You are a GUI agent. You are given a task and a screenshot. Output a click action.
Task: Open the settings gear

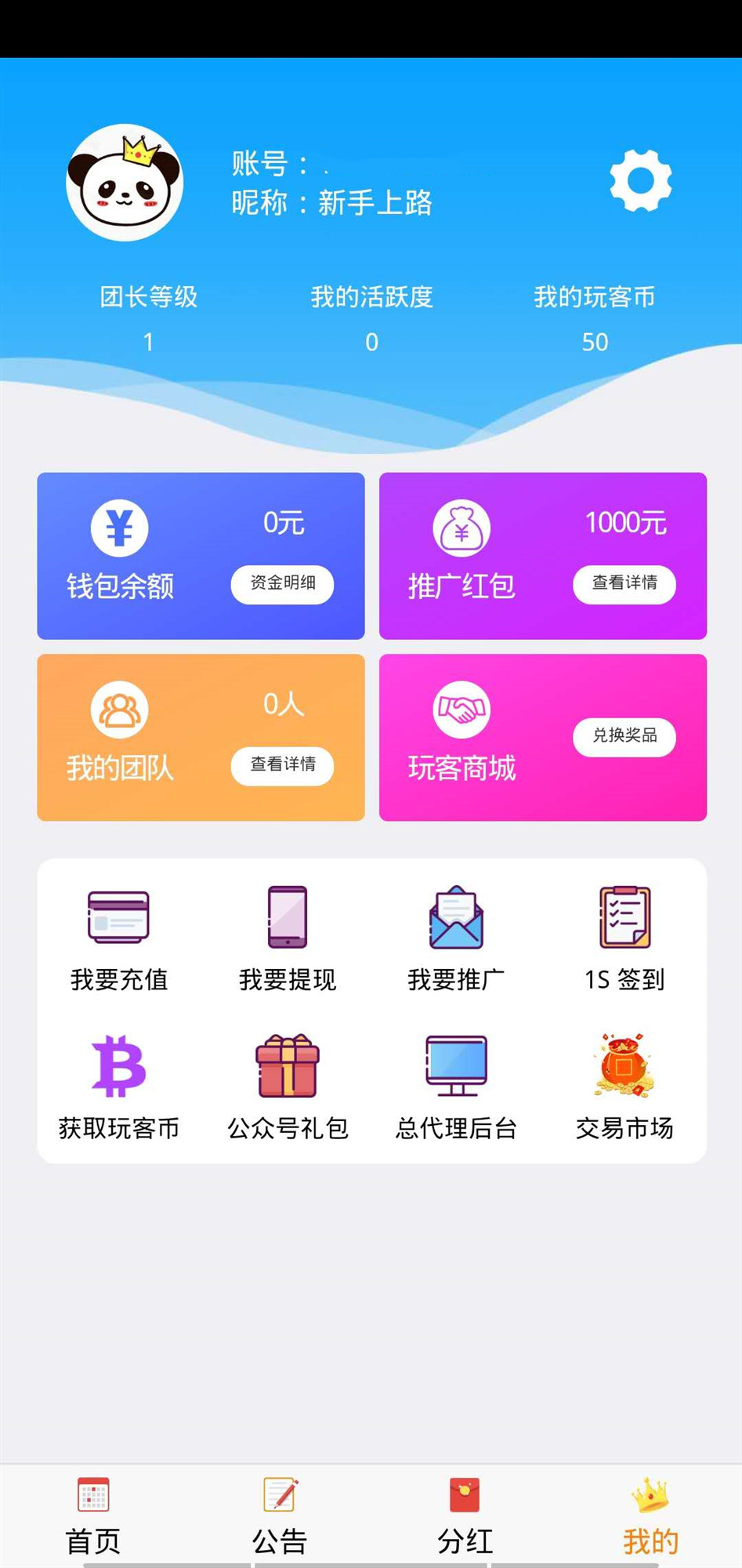[641, 180]
